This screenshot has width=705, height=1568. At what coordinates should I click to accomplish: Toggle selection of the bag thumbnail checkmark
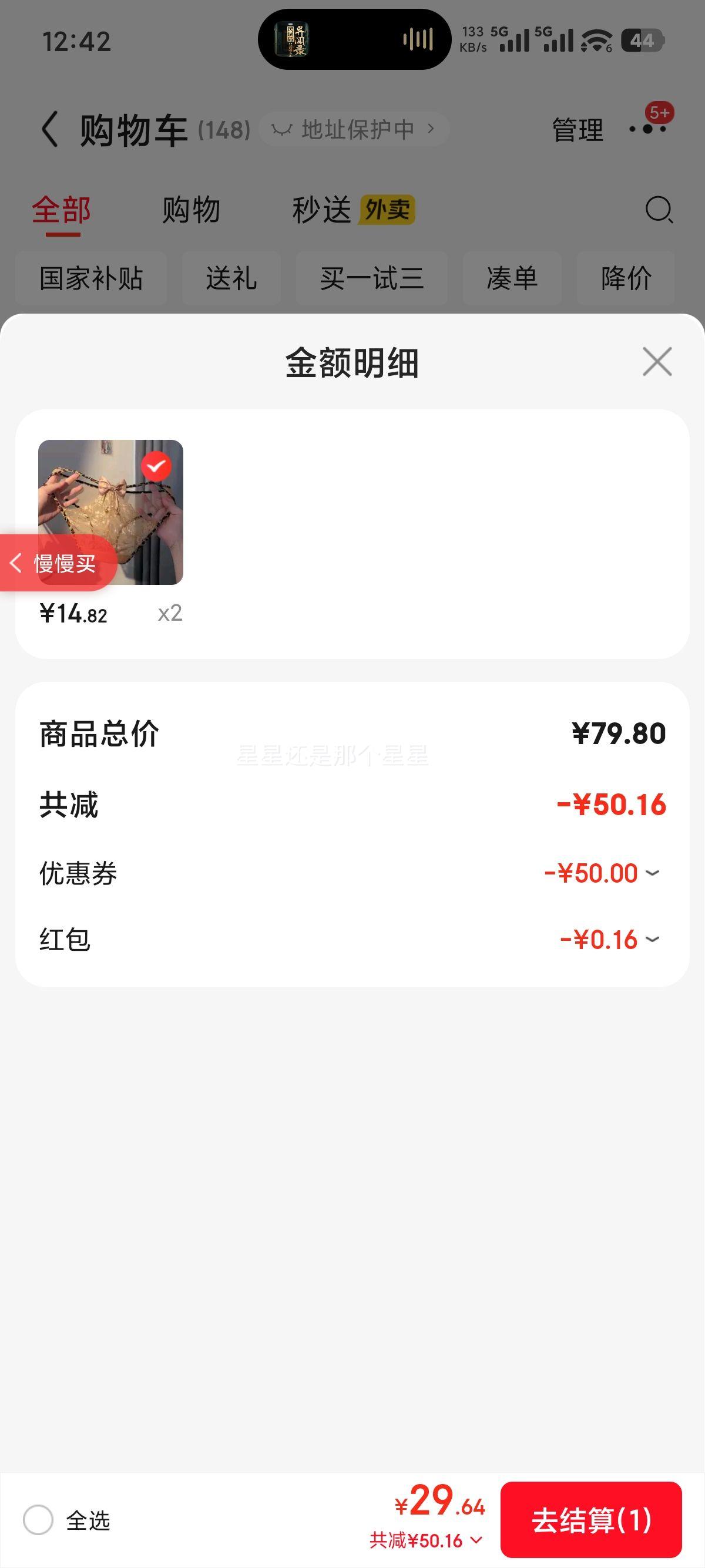click(x=157, y=466)
